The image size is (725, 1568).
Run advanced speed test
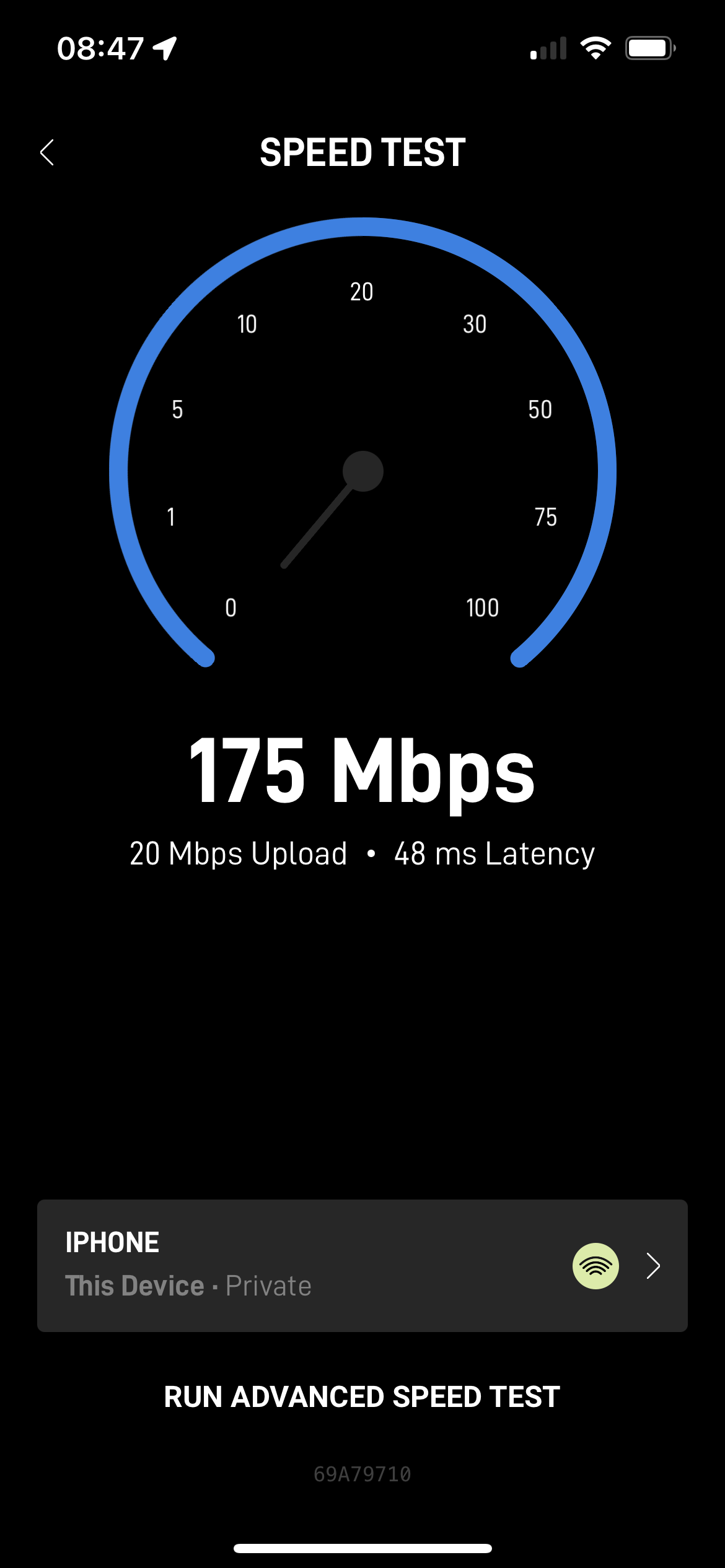point(362,1397)
